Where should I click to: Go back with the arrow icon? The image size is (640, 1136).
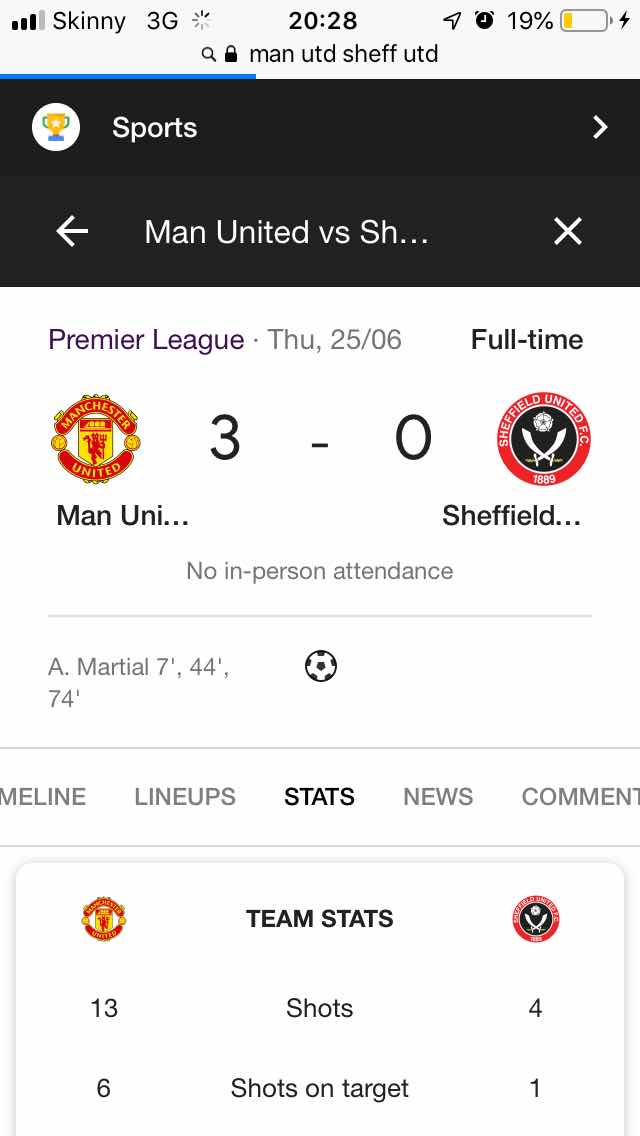(72, 232)
